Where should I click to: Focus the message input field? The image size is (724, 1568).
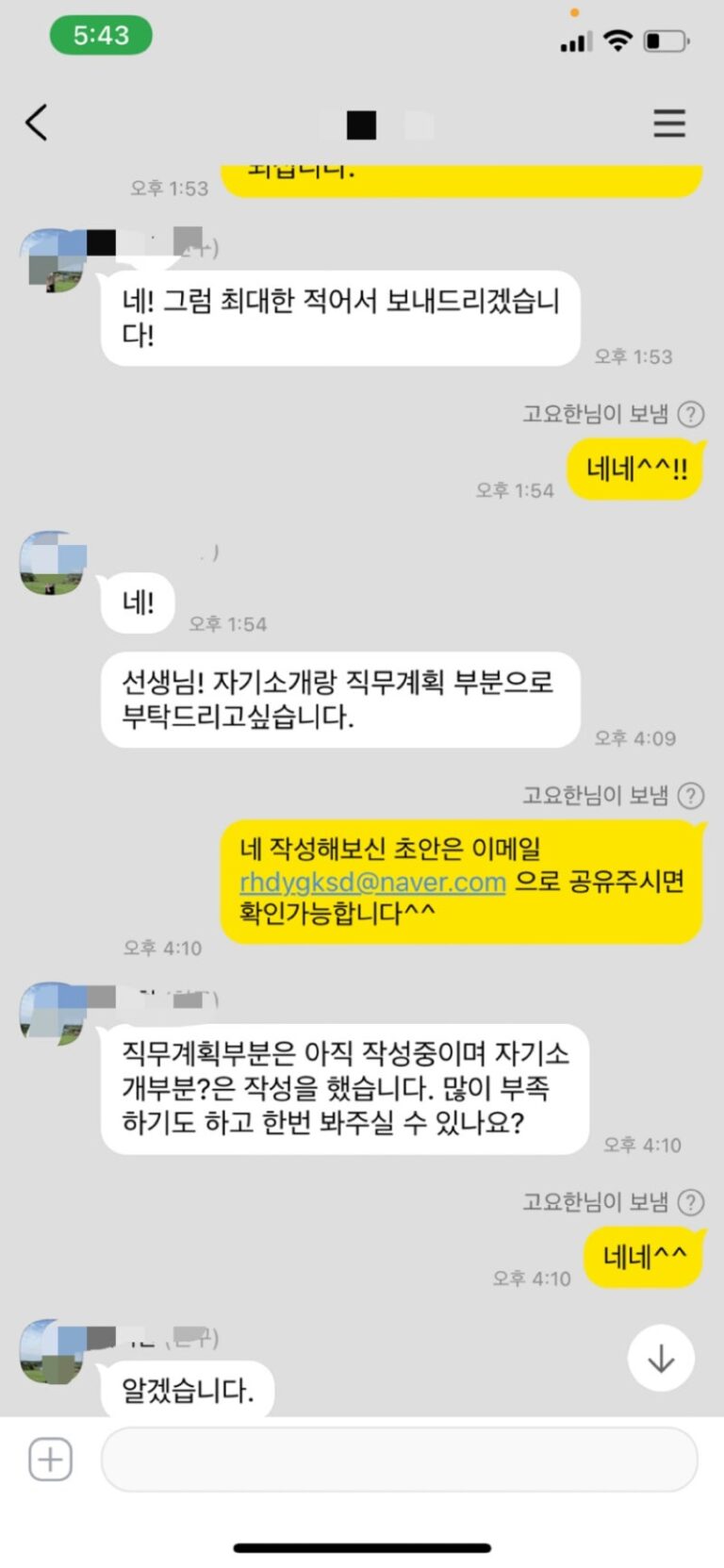coord(399,1460)
